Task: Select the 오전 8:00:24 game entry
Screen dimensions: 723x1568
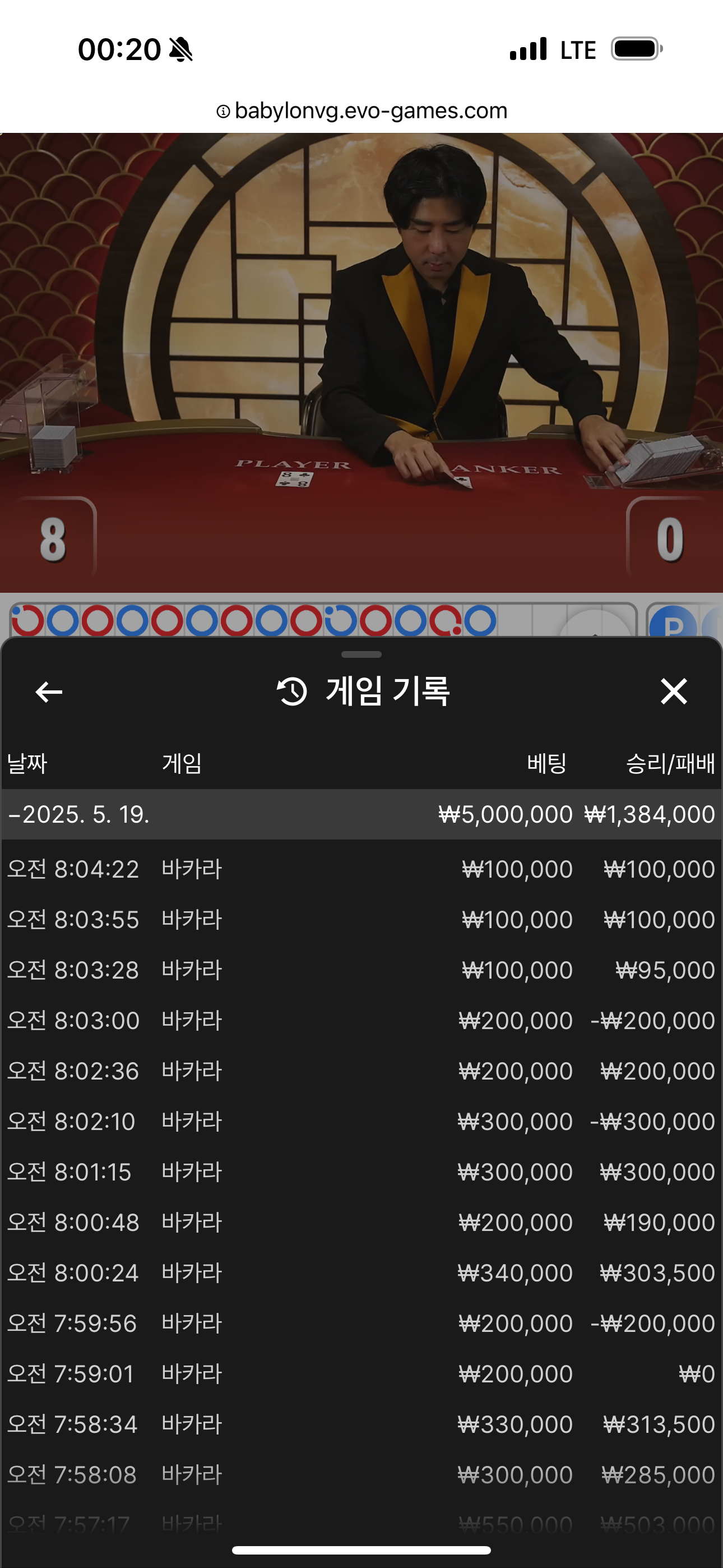Action: (361, 1273)
